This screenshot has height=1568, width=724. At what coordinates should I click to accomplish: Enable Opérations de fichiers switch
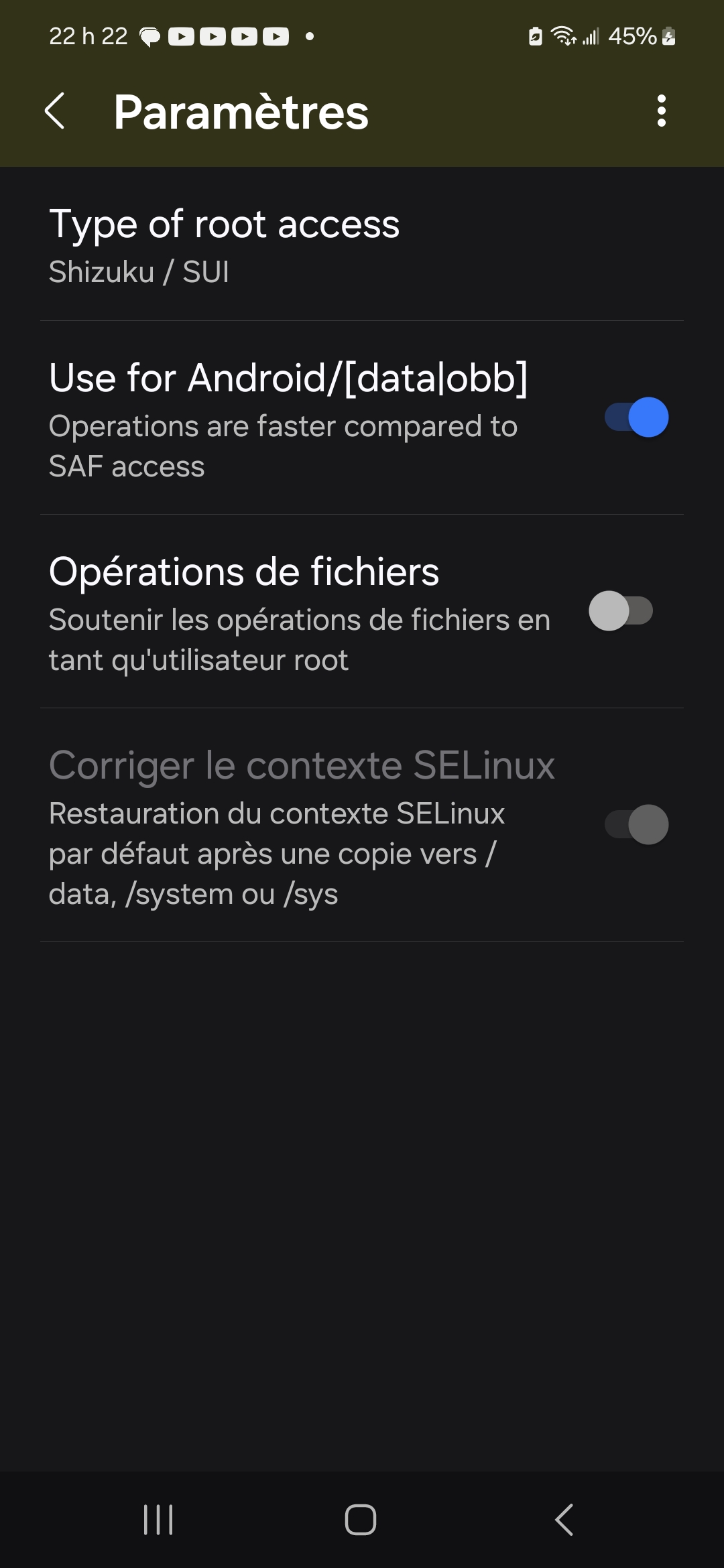pos(621,611)
